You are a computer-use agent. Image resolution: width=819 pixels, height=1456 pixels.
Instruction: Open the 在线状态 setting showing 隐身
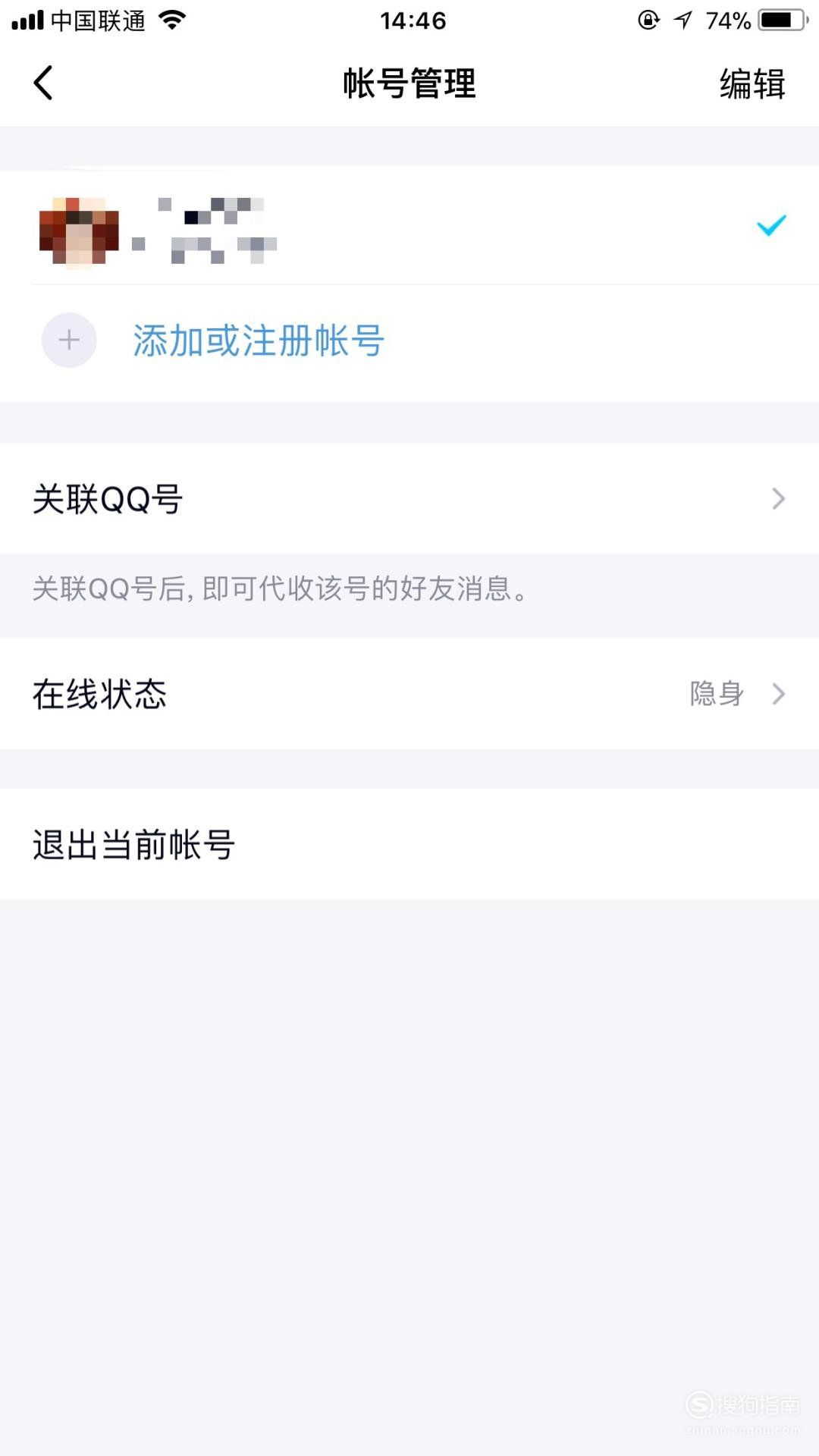[409, 693]
